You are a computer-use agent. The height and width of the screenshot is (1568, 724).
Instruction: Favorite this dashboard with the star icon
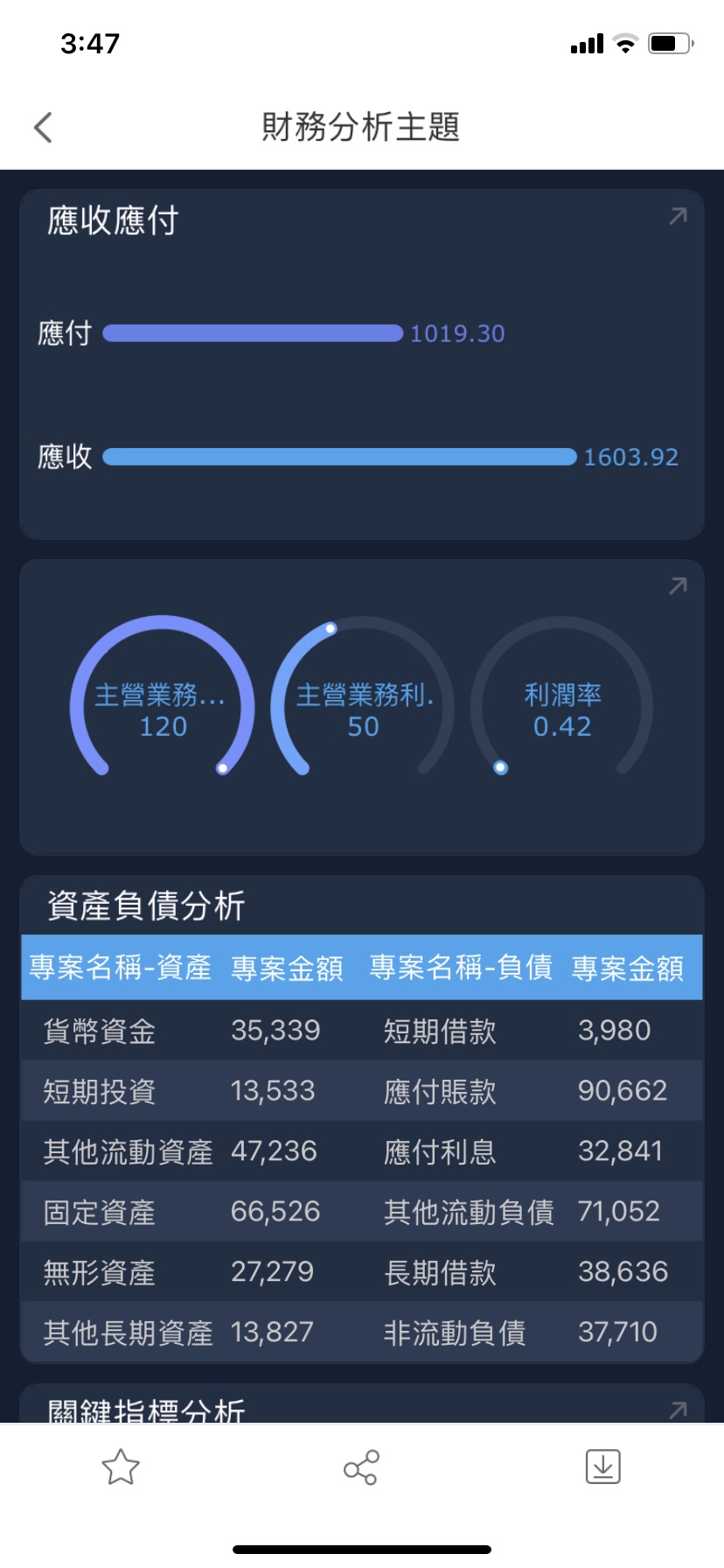tap(121, 1467)
